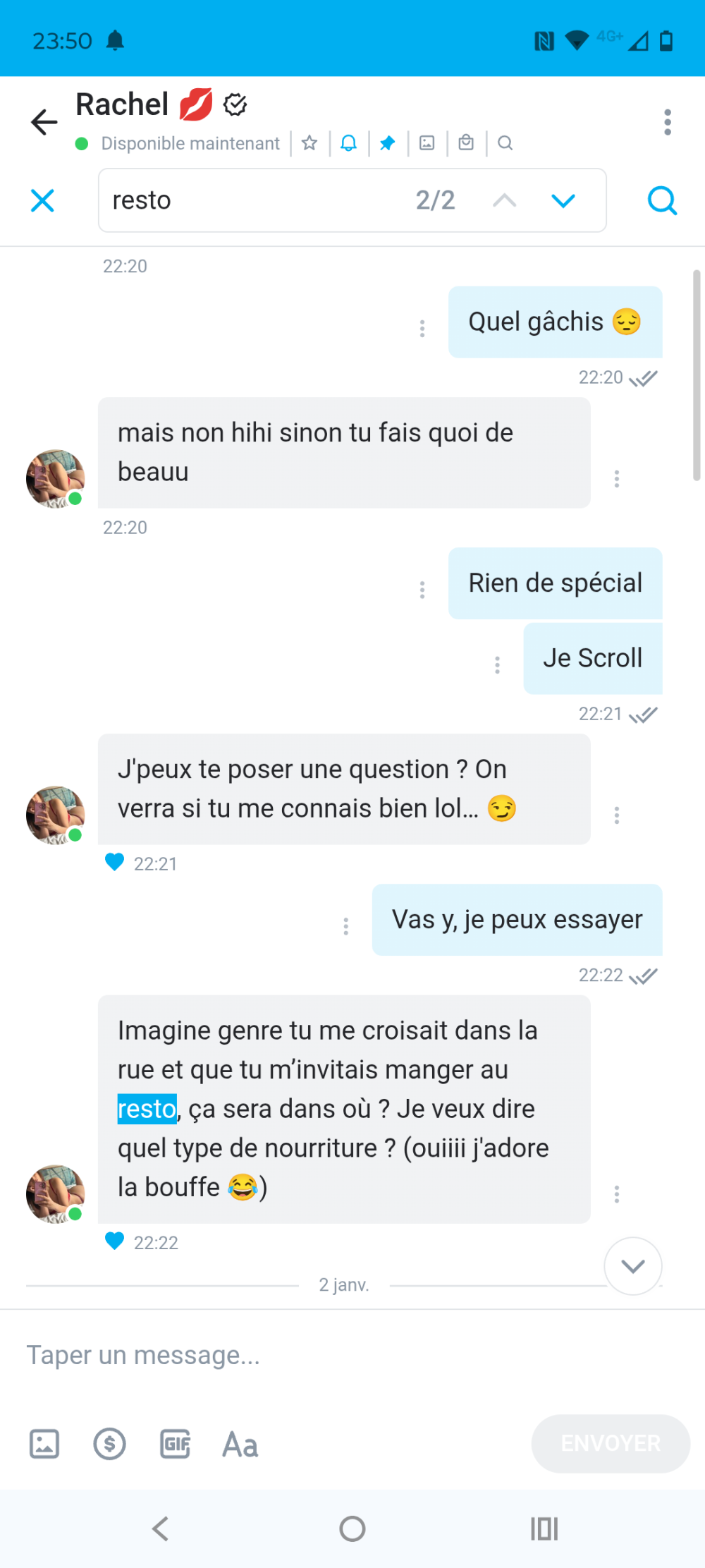Viewport: 705px width, 1568px height.
Task: Go back using the header arrow
Action: coord(44,122)
